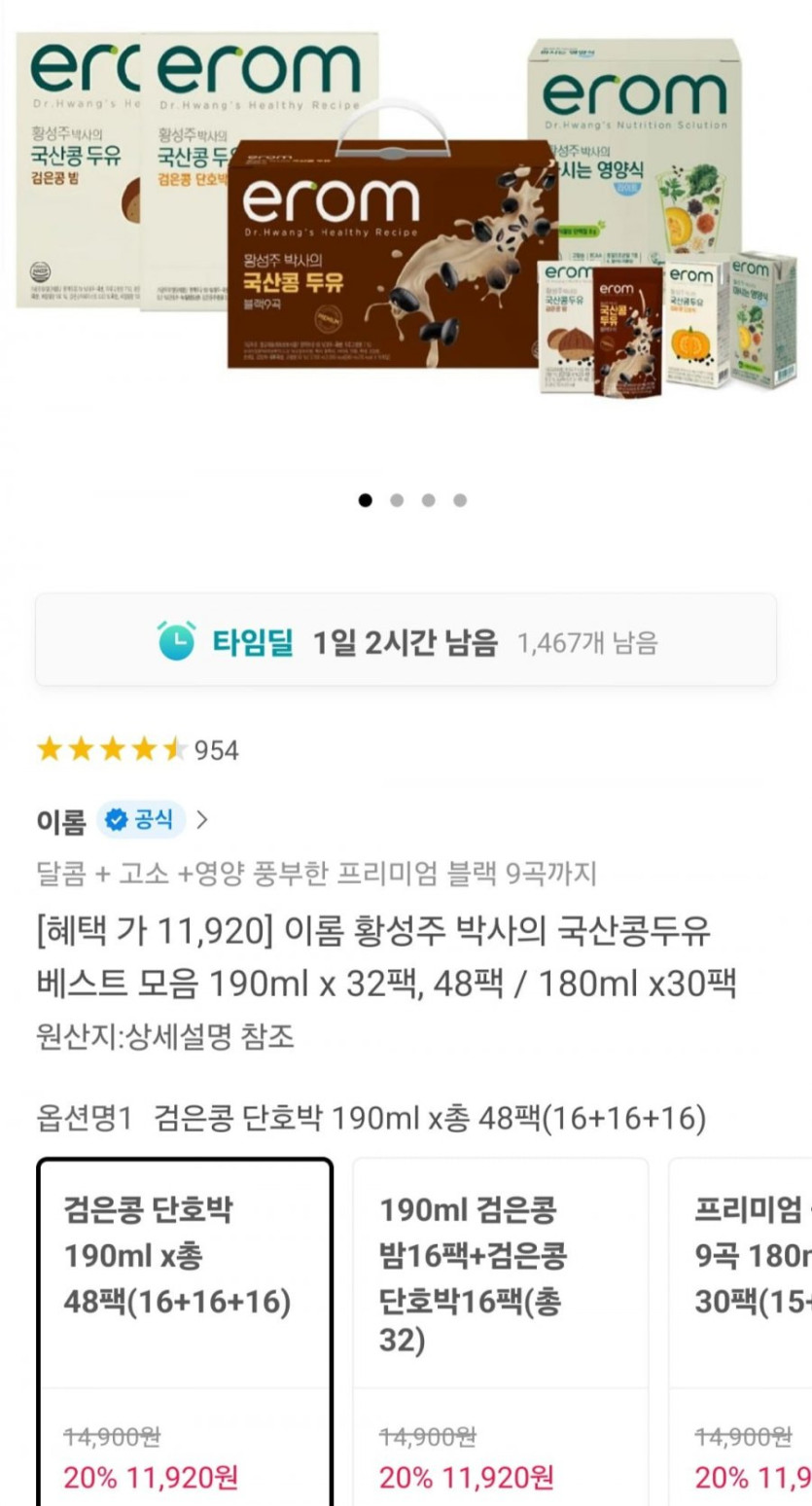
Task: Open the 이롬 official brand store link
Action: (x=122, y=820)
